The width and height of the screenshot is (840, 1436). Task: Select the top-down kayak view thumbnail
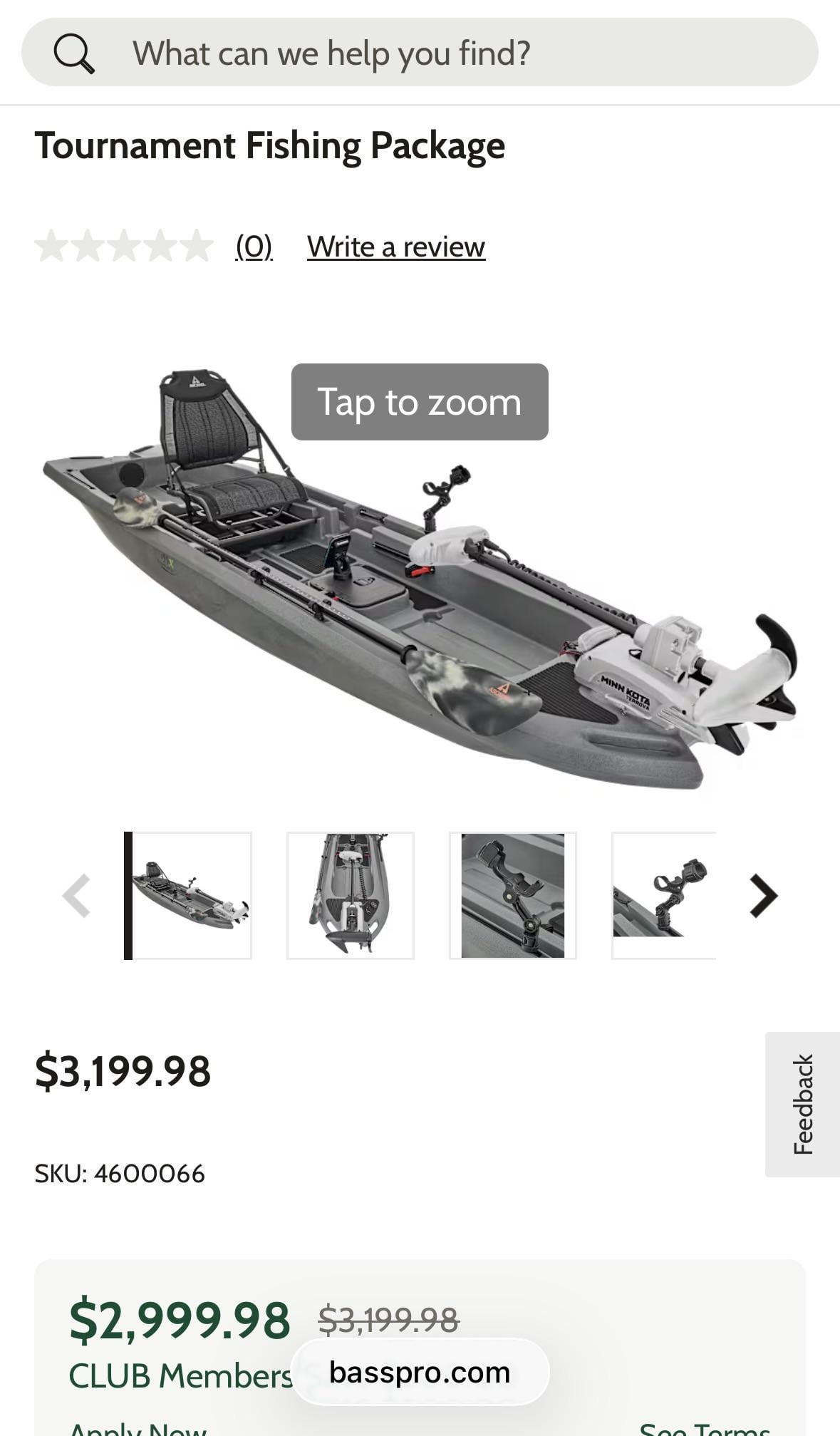point(350,895)
